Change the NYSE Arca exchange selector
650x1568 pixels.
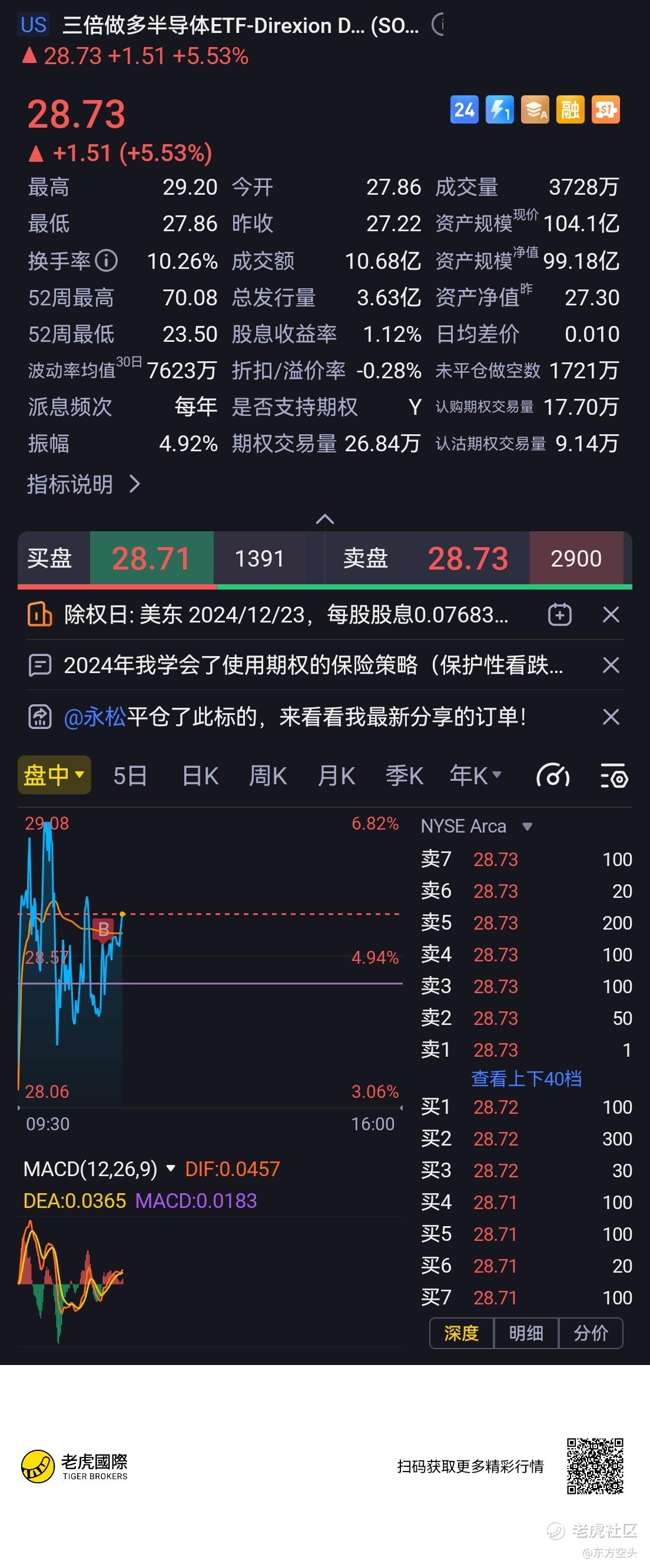click(x=476, y=827)
